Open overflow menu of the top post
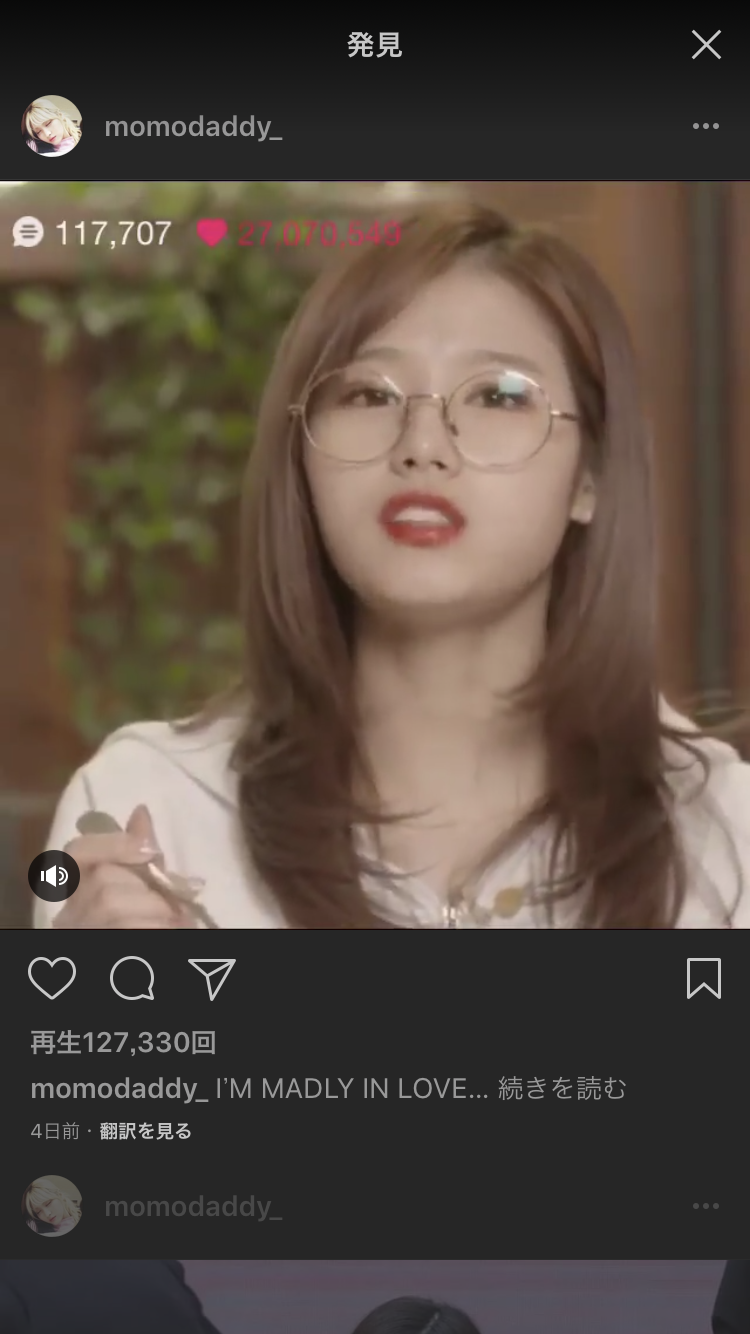This screenshot has width=750, height=1334. [x=706, y=126]
